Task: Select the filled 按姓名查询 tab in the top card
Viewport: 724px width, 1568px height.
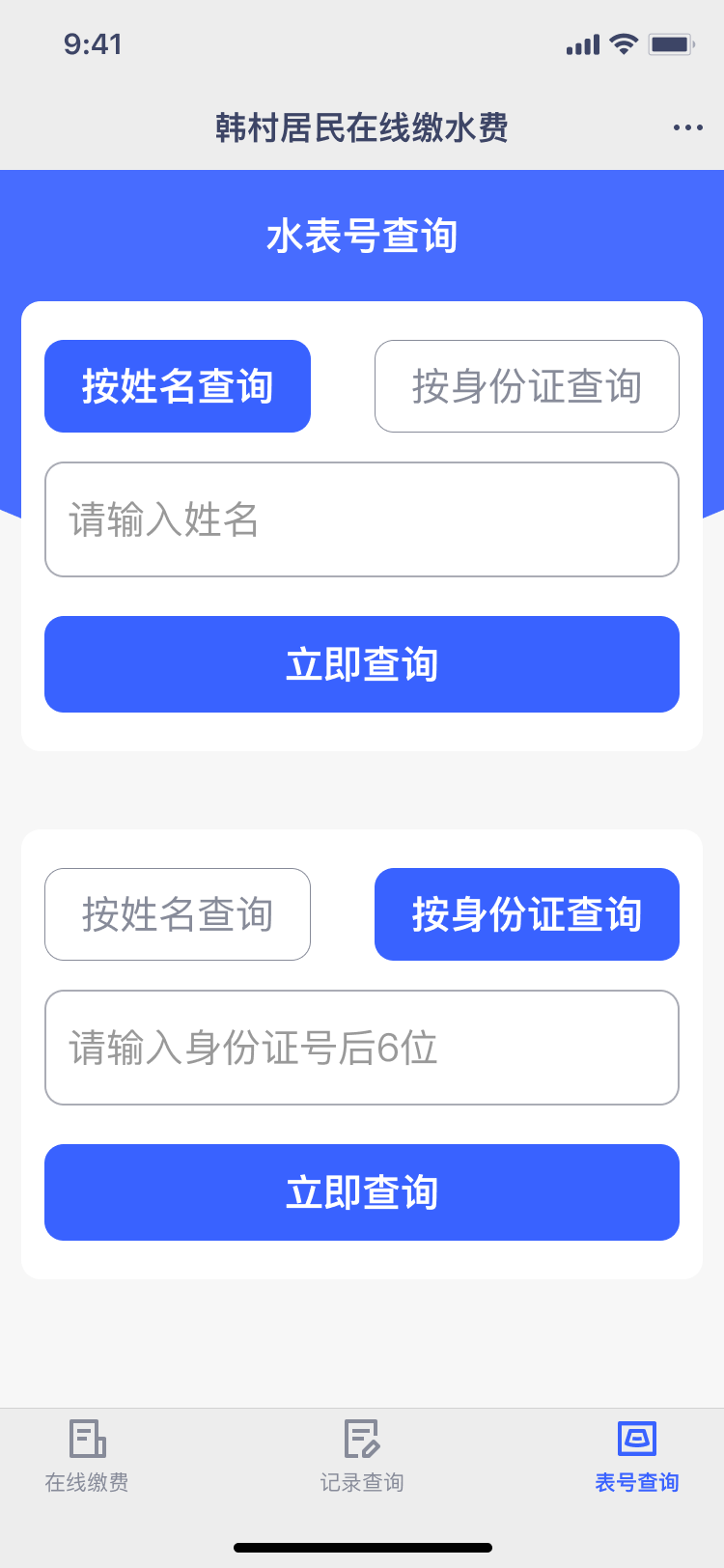Action: click(x=178, y=386)
